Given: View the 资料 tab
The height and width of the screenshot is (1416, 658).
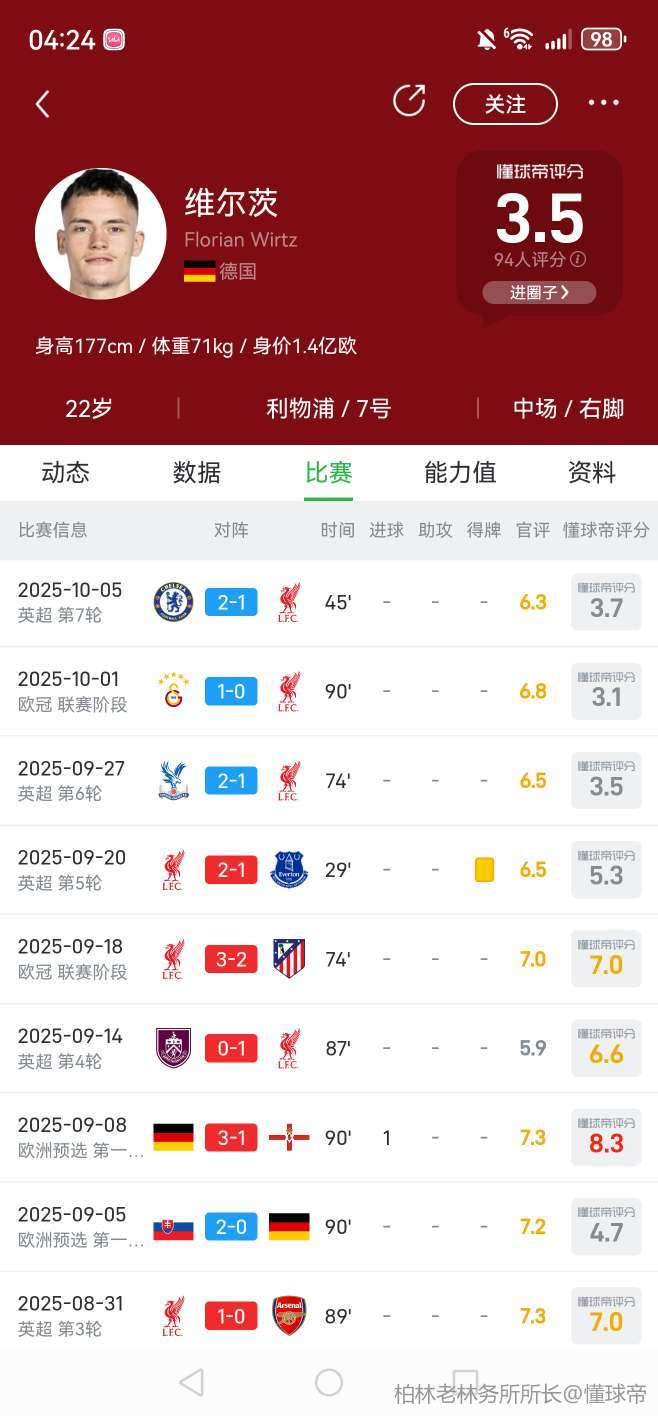Looking at the screenshot, I should tap(592, 472).
